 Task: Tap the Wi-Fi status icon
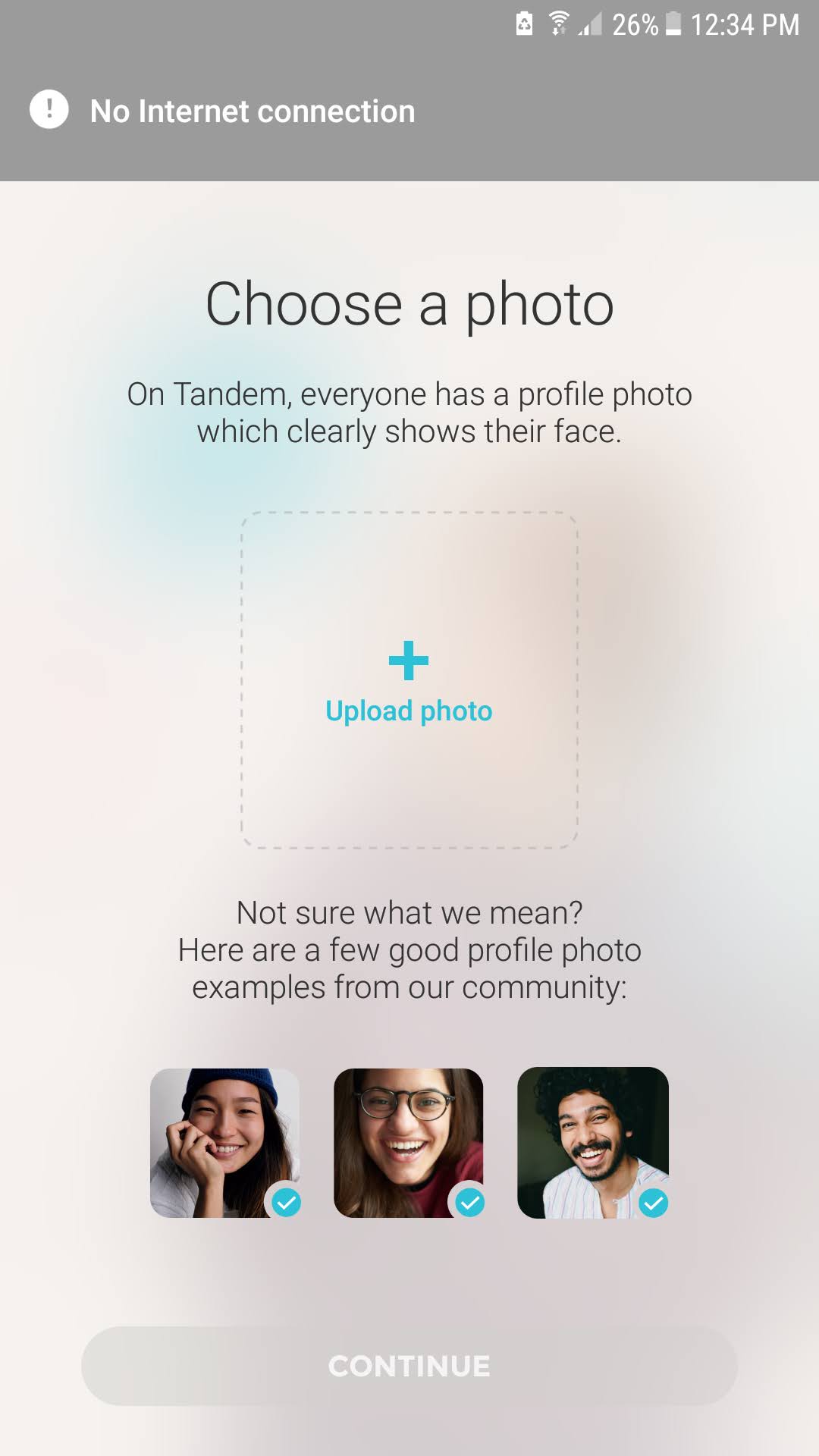557,24
